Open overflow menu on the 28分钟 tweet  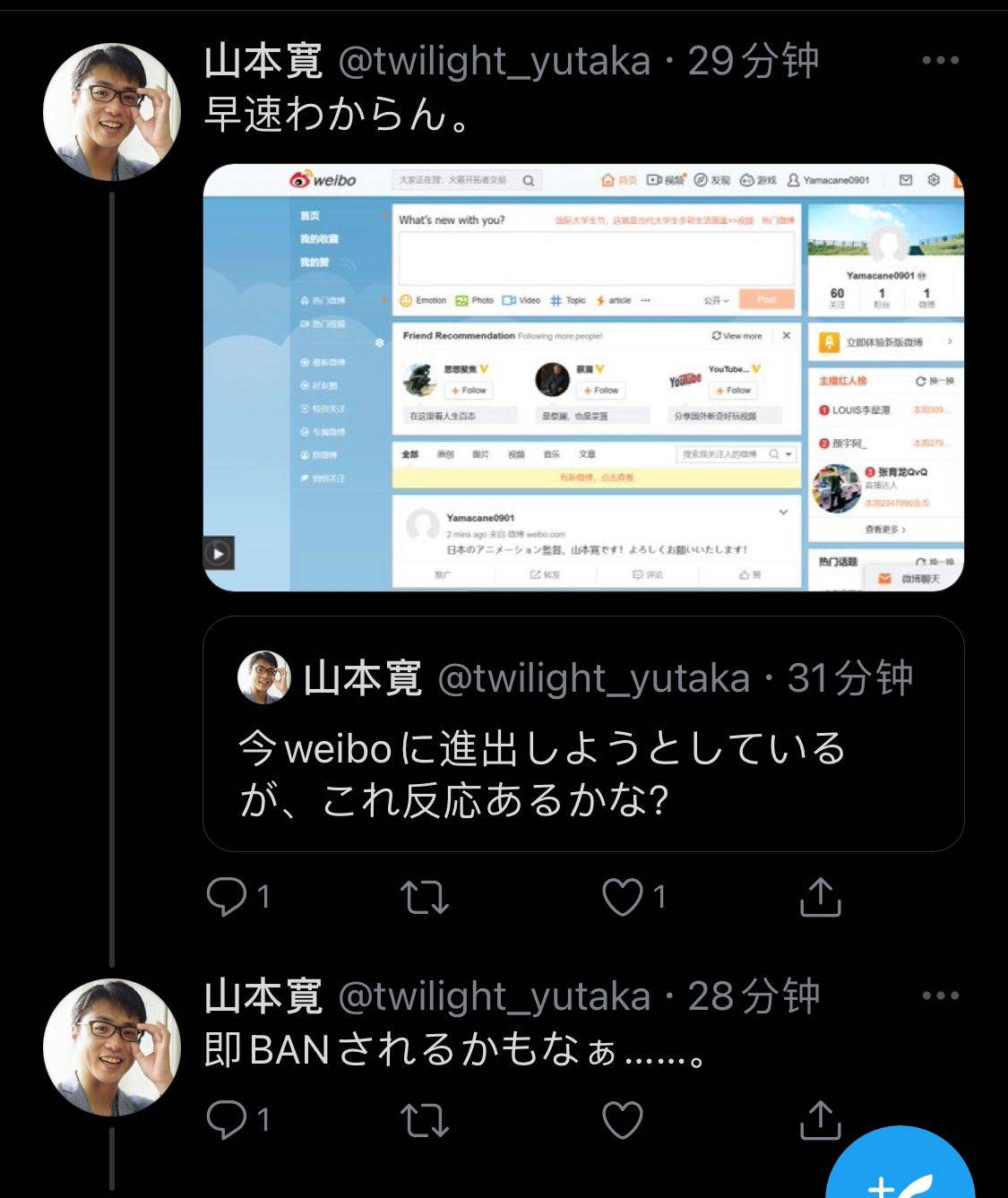[x=940, y=995]
